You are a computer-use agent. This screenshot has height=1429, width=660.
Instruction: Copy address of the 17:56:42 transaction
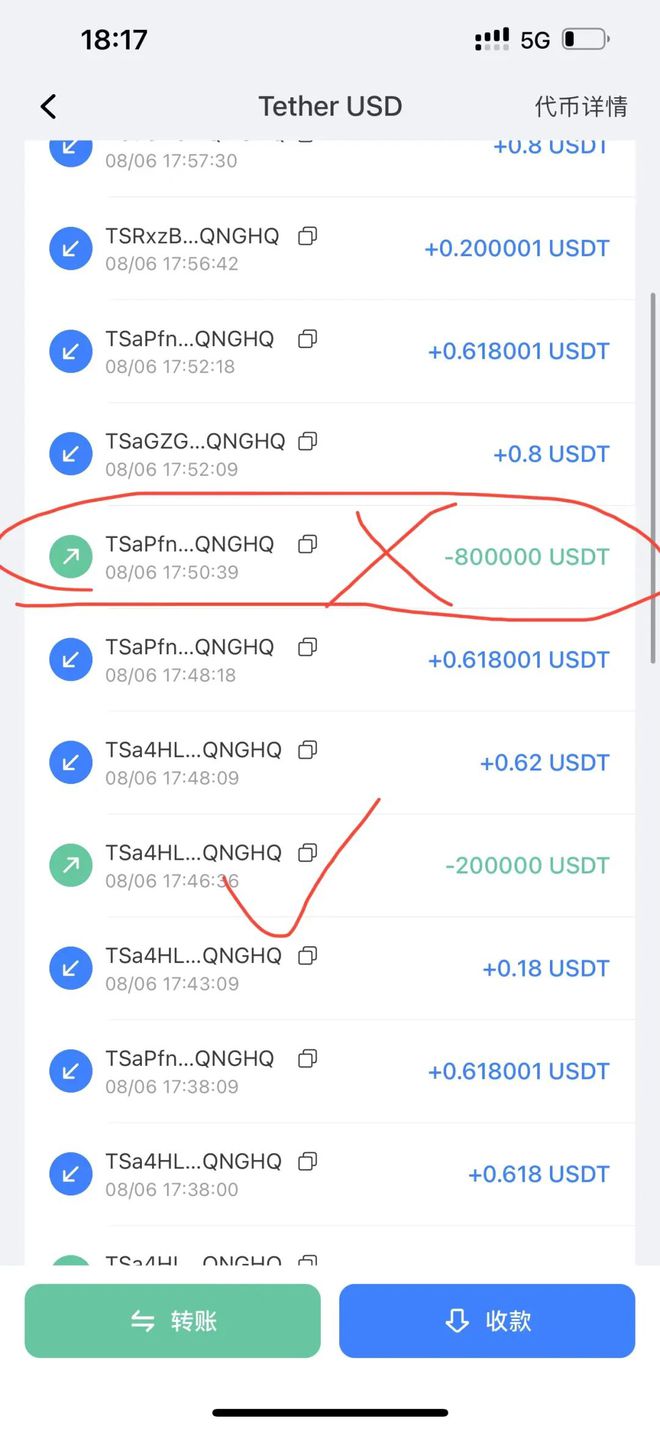(x=308, y=236)
